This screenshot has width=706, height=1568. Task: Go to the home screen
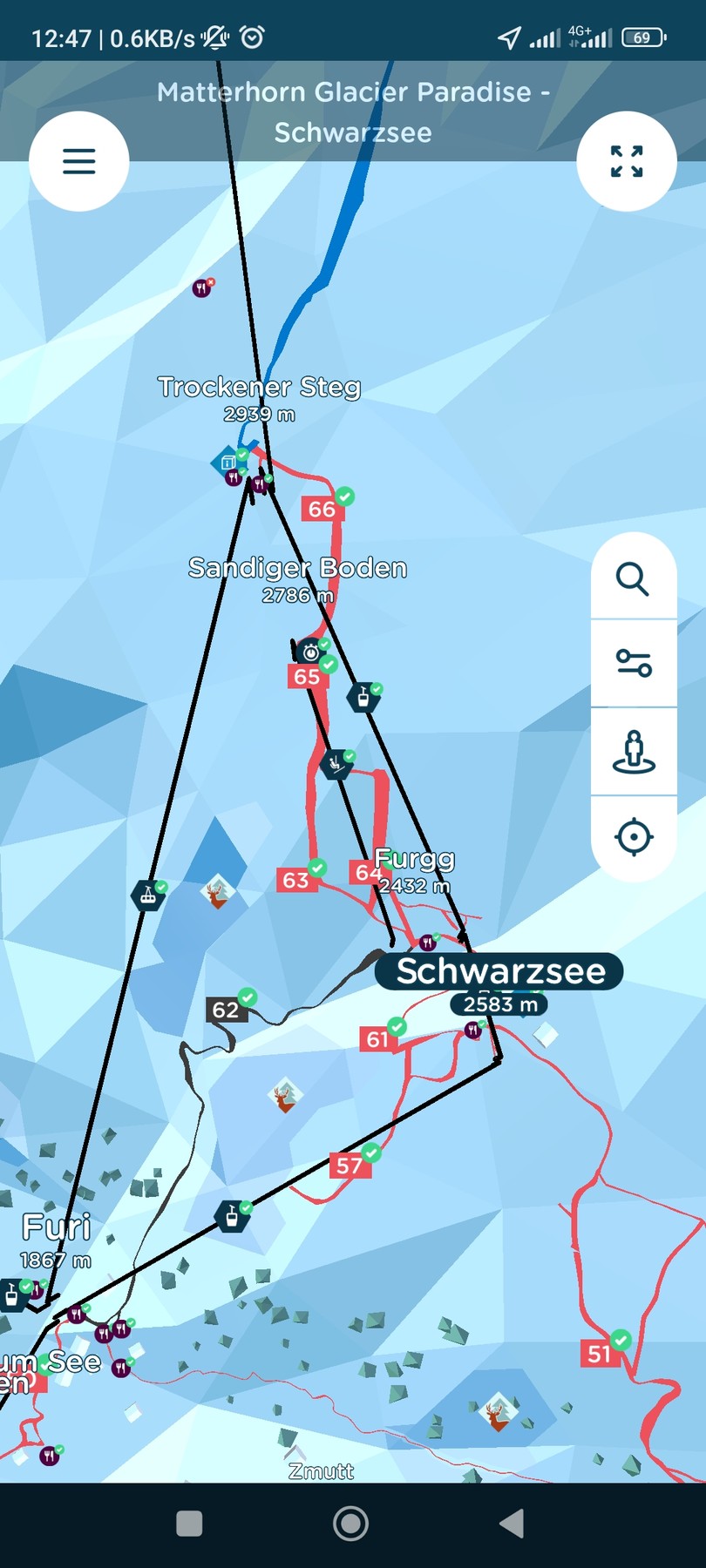click(351, 1524)
